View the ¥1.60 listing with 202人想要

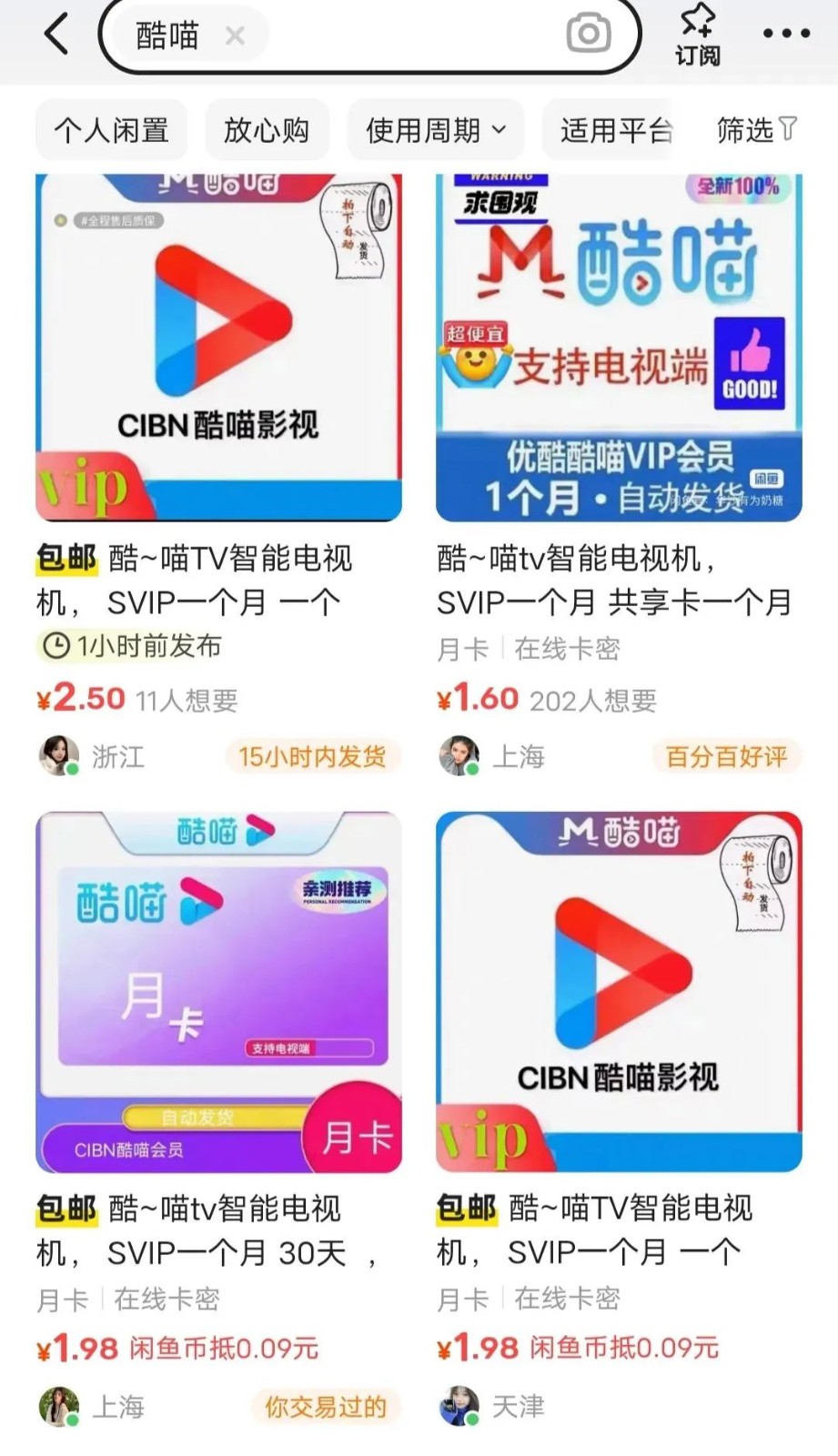pos(619,348)
